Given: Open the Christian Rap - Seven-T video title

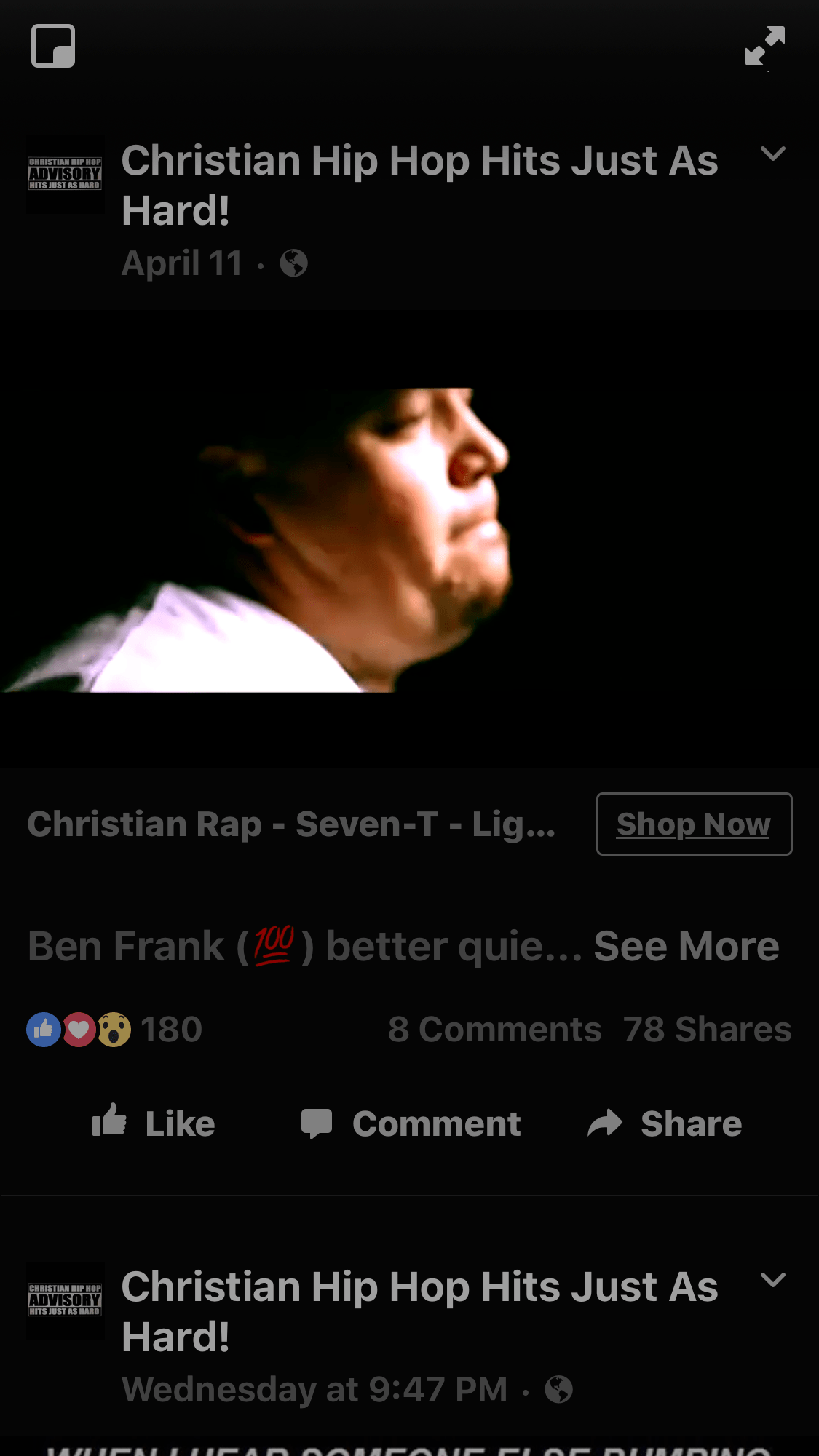Looking at the screenshot, I should point(291,824).
